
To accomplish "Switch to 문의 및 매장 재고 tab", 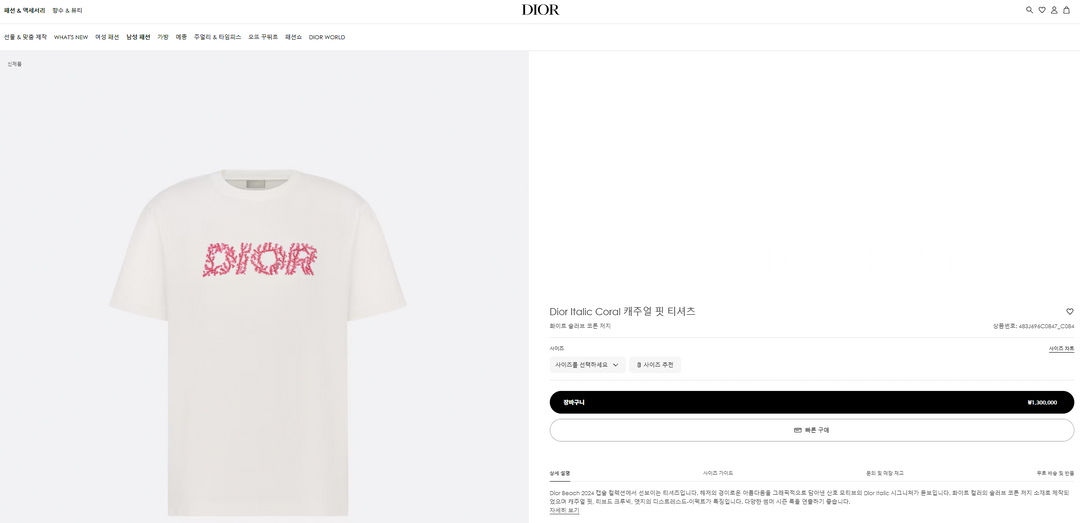I will [x=884, y=473].
